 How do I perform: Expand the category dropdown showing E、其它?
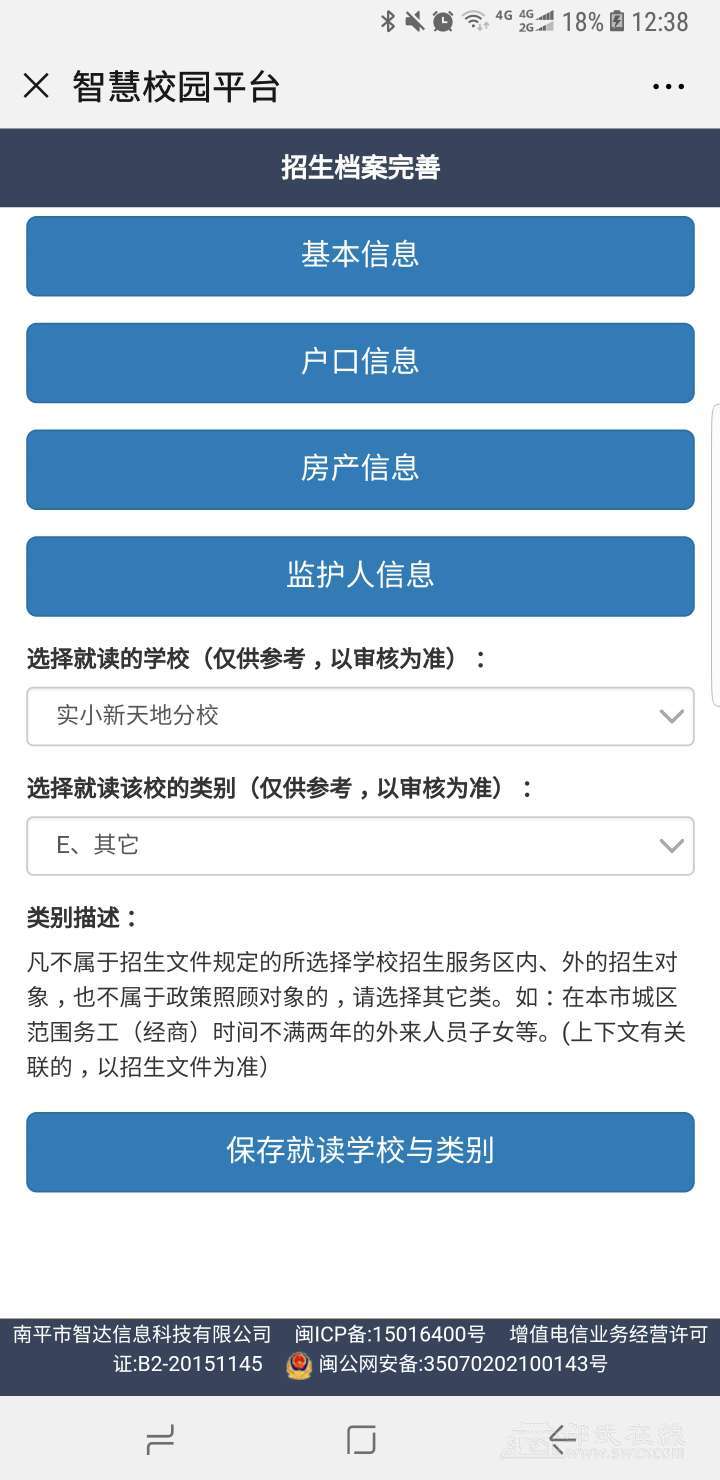(360, 846)
